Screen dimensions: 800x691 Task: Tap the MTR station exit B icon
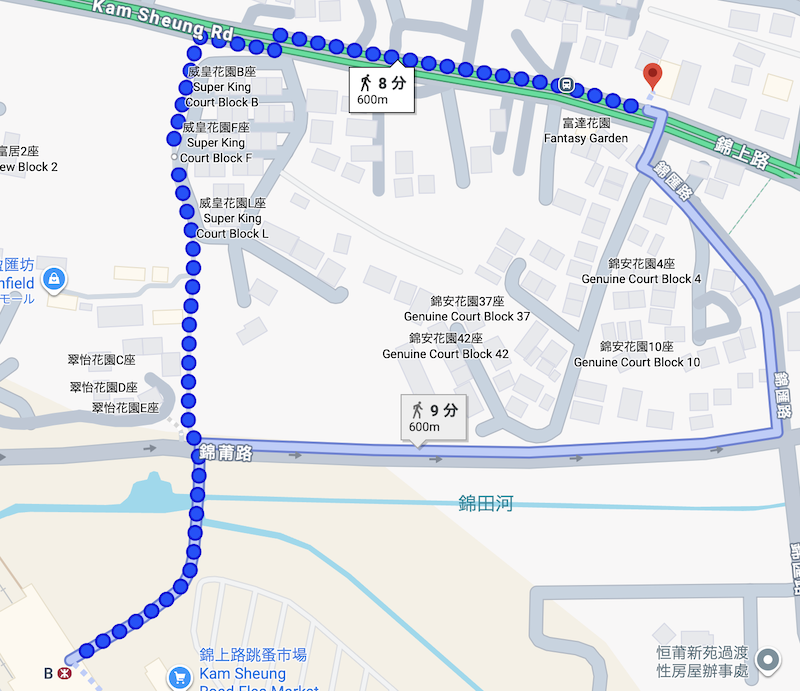pyautogui.click(x=67, y=673)
